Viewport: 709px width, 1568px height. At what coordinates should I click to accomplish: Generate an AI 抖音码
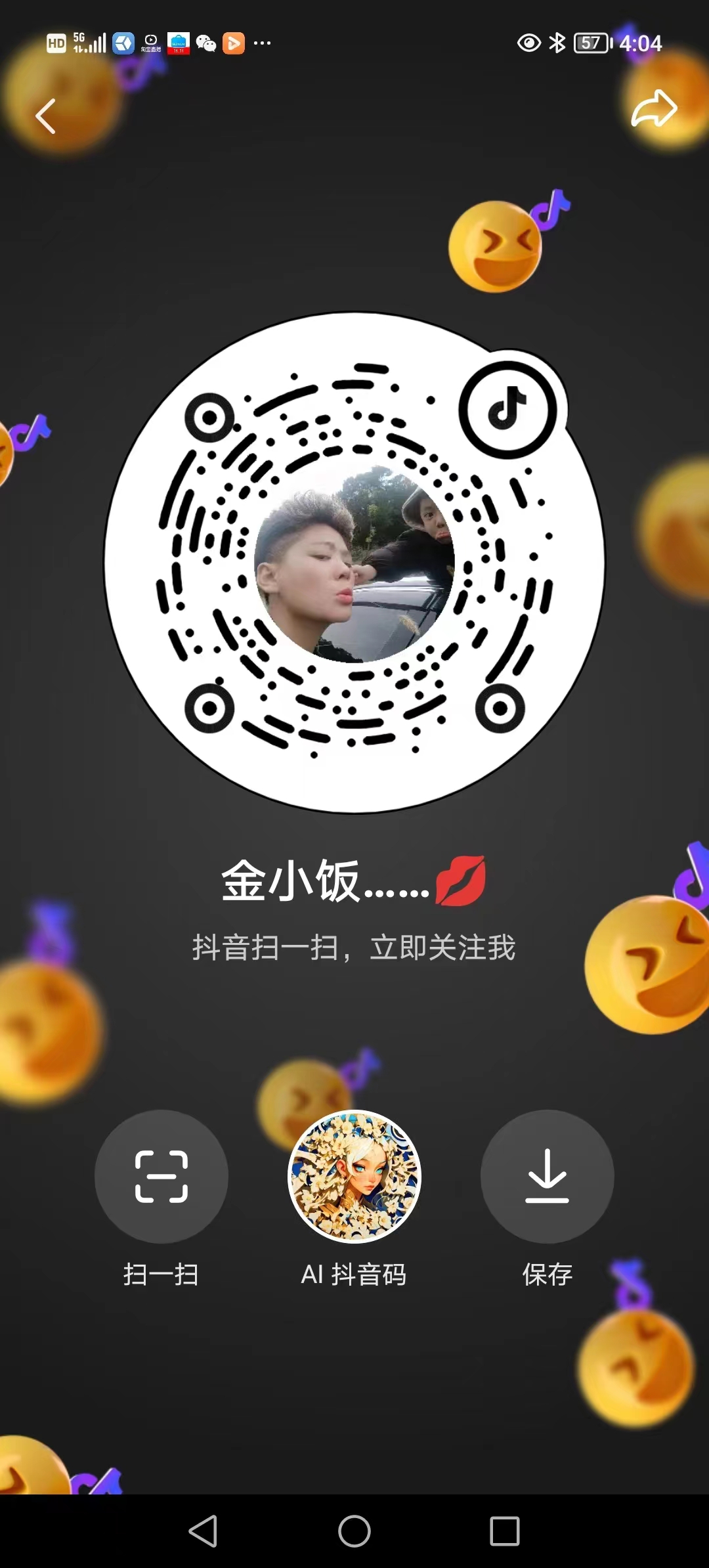pyautogui.click(x=354, y=1176)
